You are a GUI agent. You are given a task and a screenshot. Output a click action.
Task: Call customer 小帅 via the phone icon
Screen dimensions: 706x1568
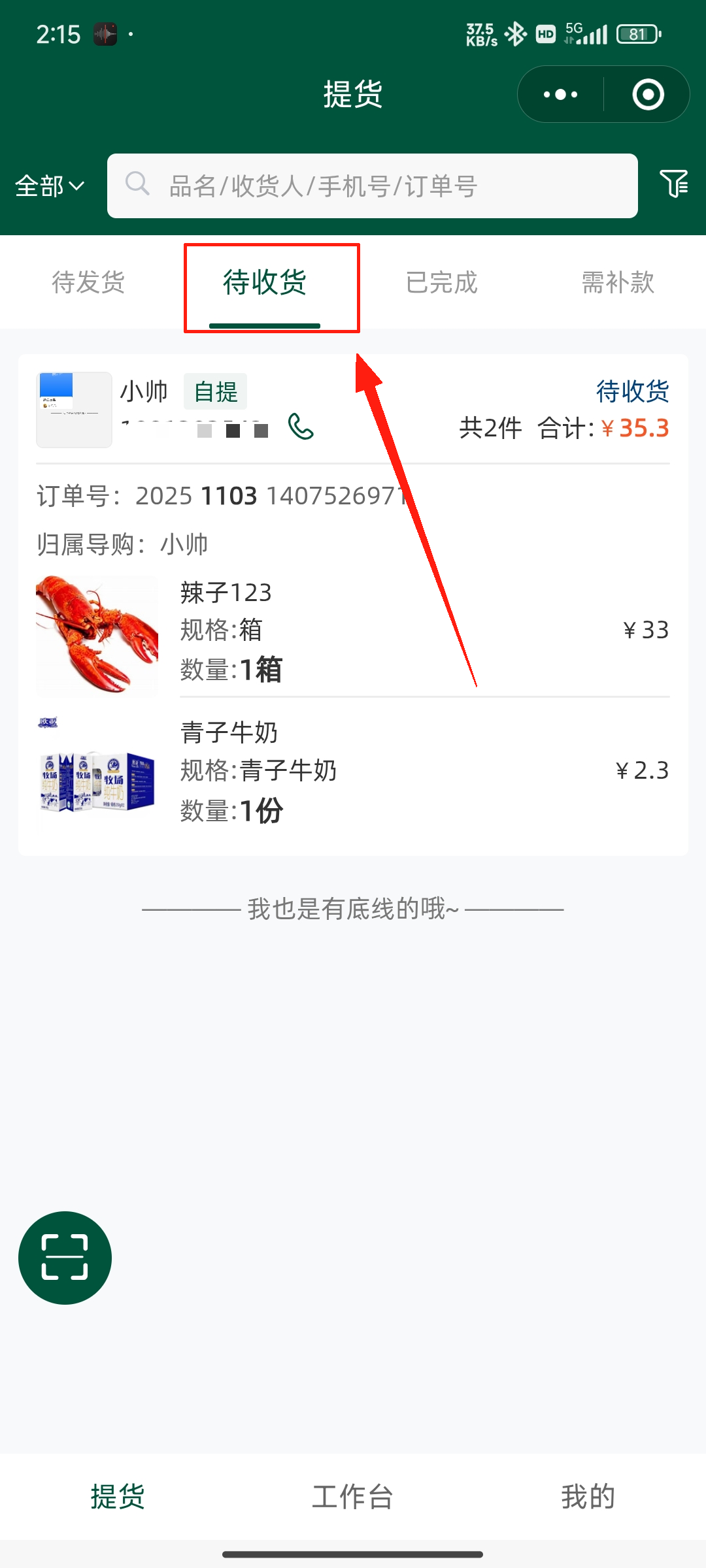pyautogui.click(x=301, y=427)
